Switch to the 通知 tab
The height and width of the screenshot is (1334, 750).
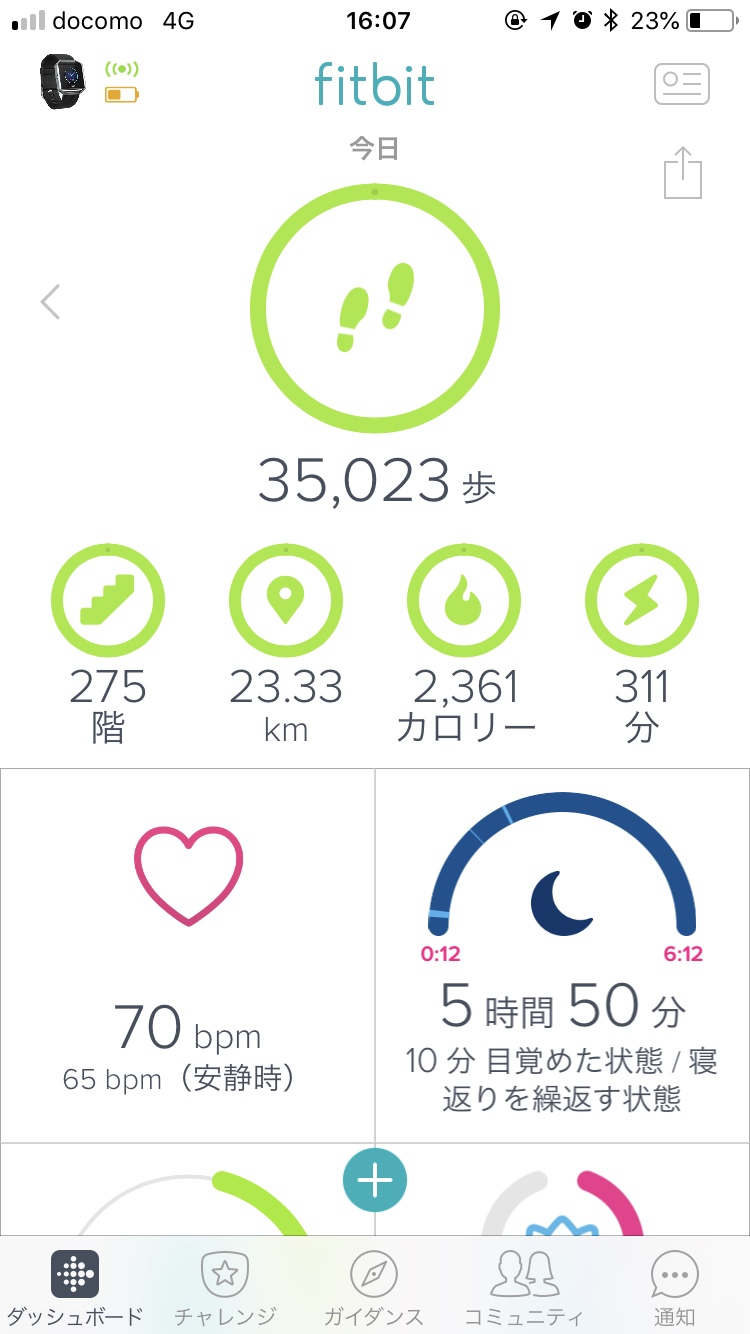[x=674, y=1285]
